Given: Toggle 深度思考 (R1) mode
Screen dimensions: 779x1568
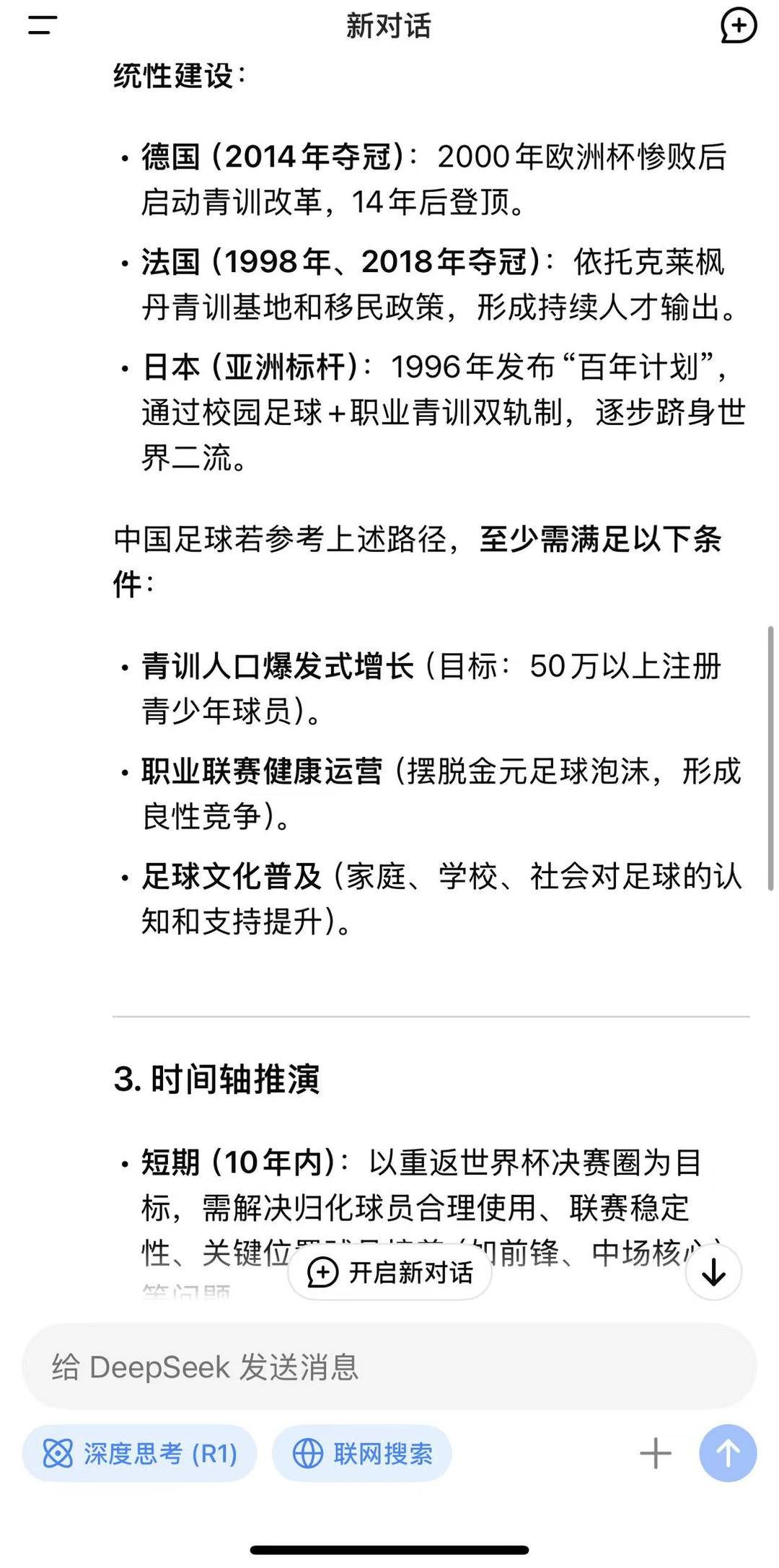Looking at the screenshot, I should click(140, 1453).
